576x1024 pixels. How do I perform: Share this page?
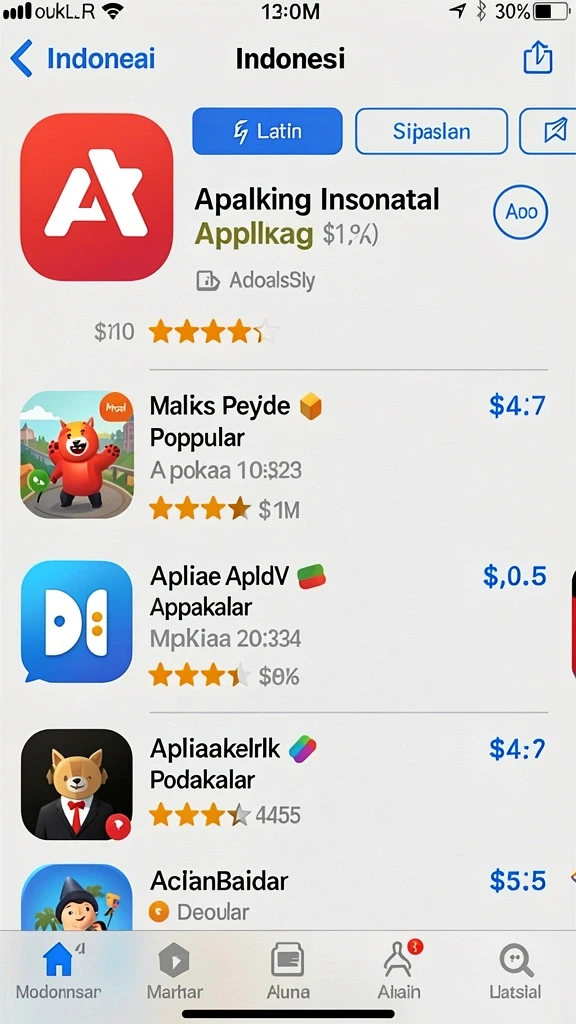click(x=538, y=57)
